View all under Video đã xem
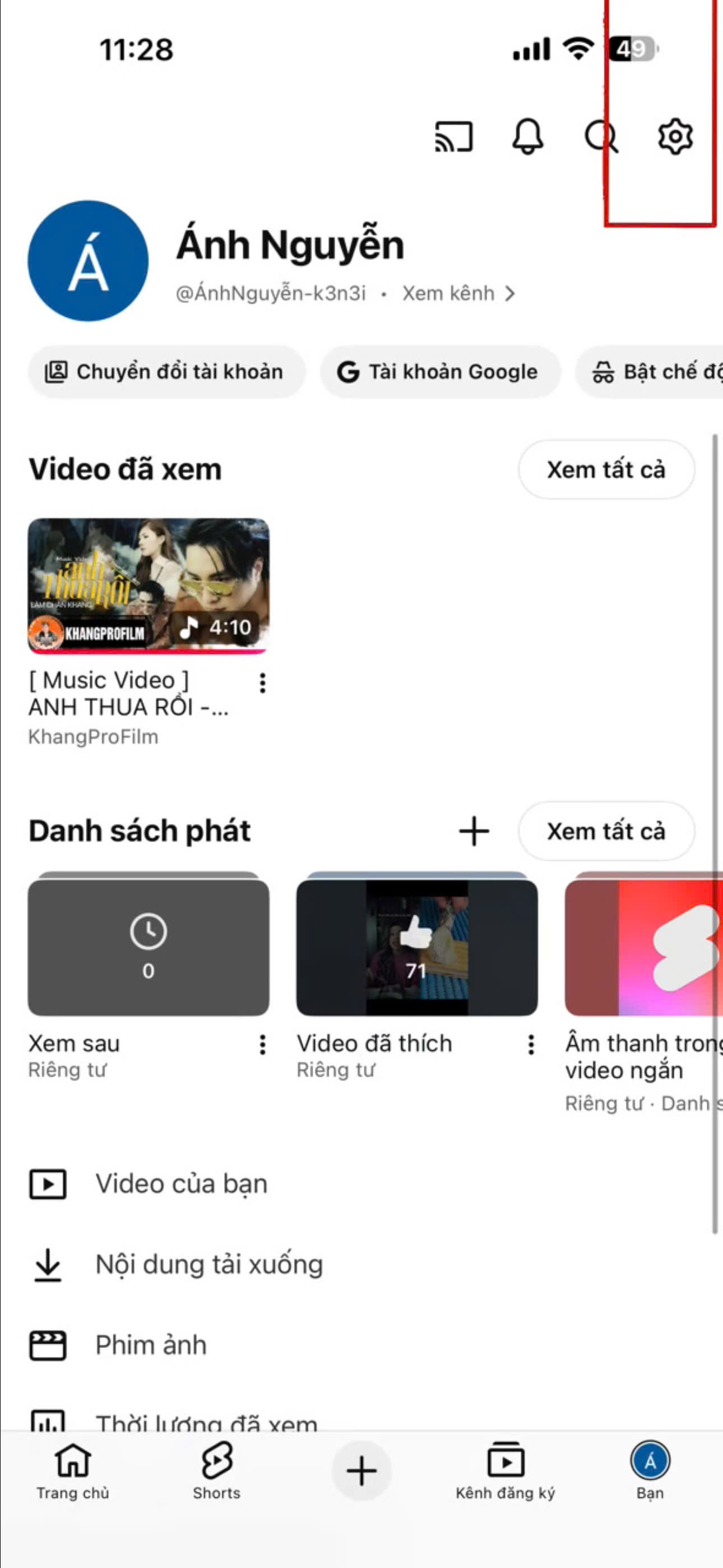This screenshot has height=1568, width=723. coord(605,469)
